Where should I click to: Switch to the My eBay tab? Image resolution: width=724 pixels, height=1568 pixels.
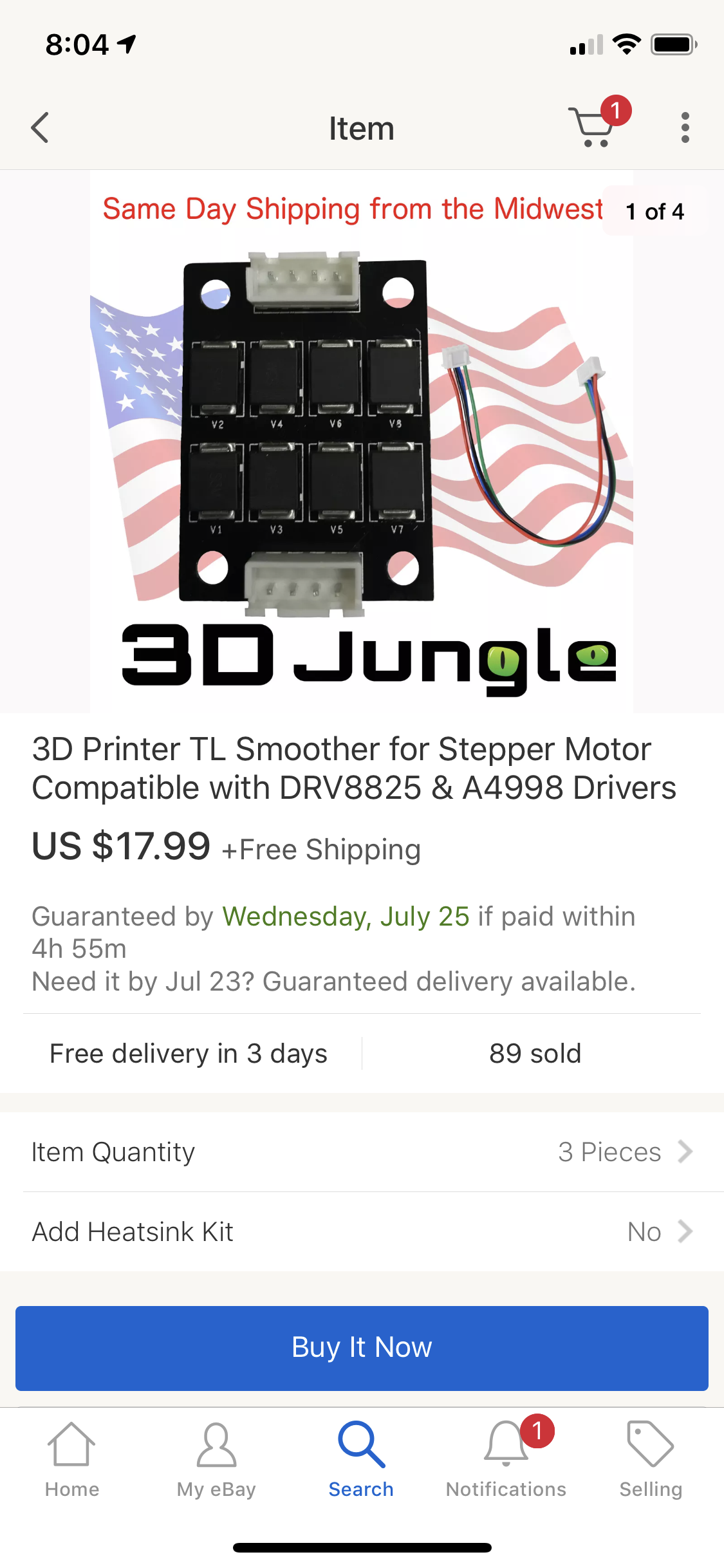pyautogui.click(x=216, y=1461)
